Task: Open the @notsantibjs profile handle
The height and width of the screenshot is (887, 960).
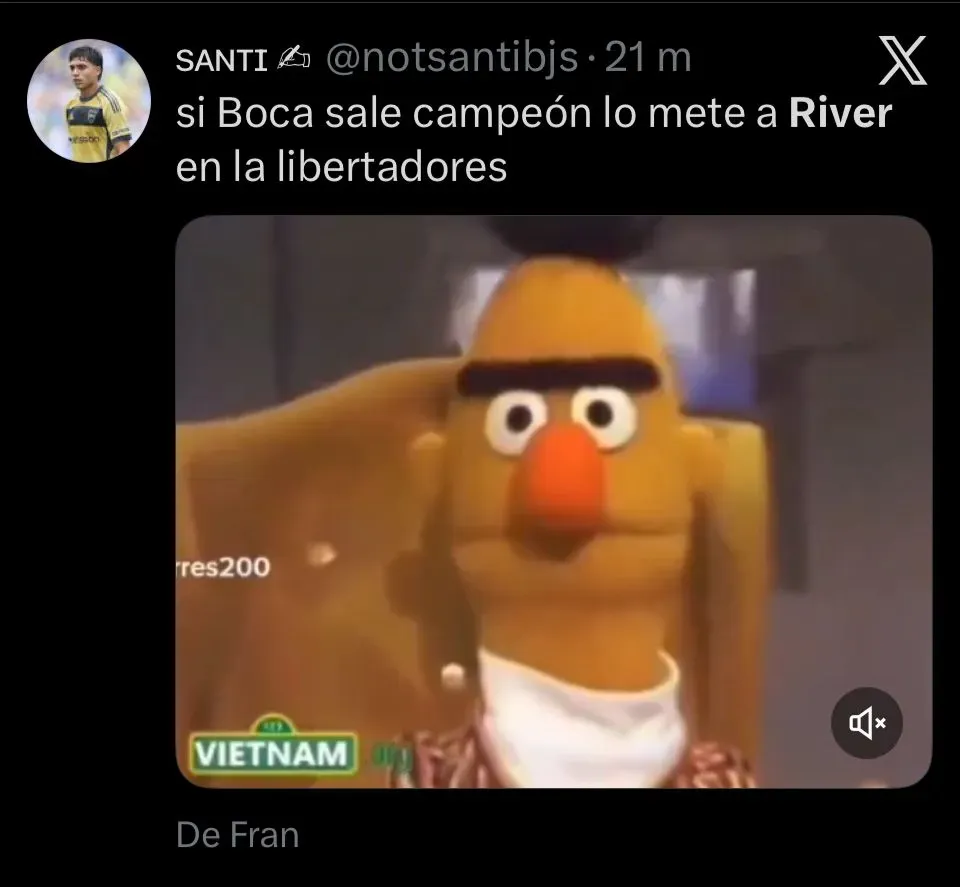Action: coord(452,58)
